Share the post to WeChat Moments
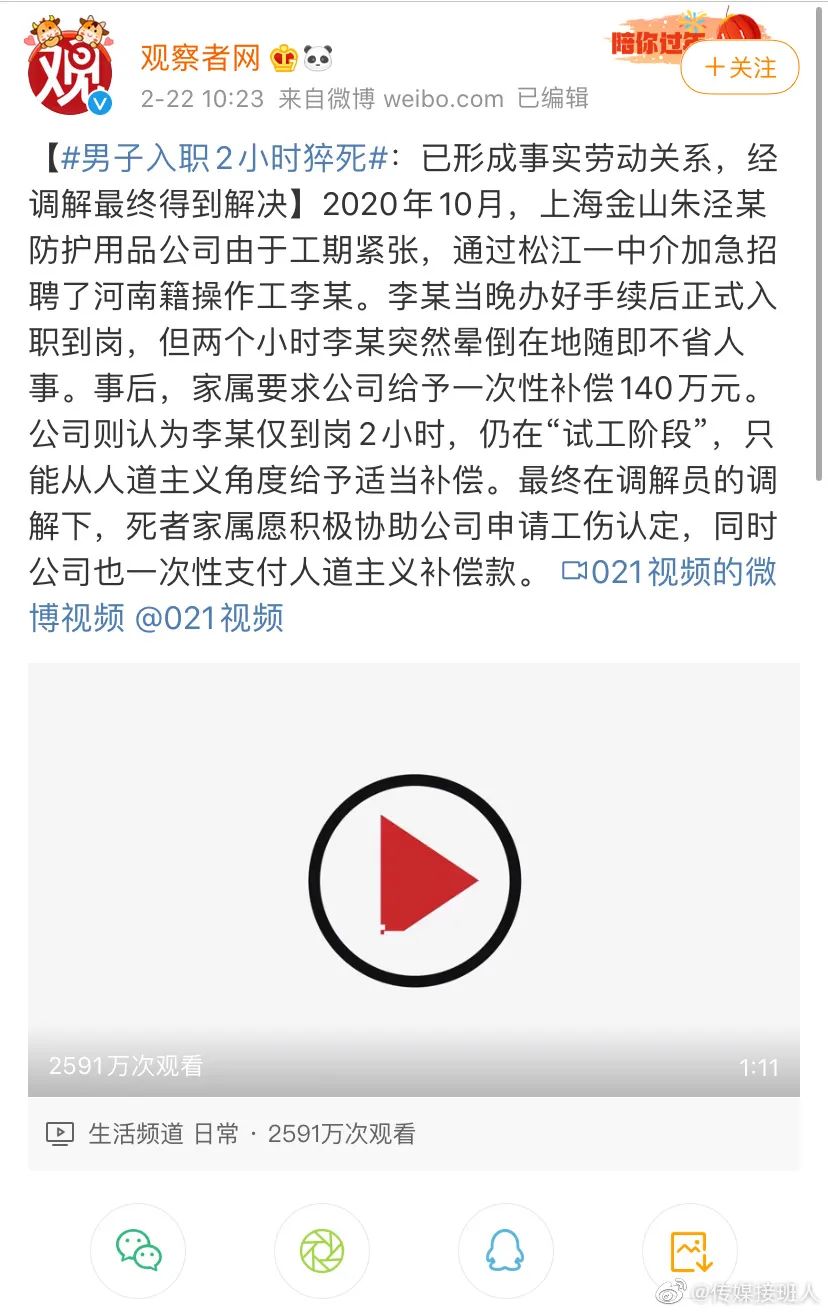828x1313 pixels. click(322, 1250)
